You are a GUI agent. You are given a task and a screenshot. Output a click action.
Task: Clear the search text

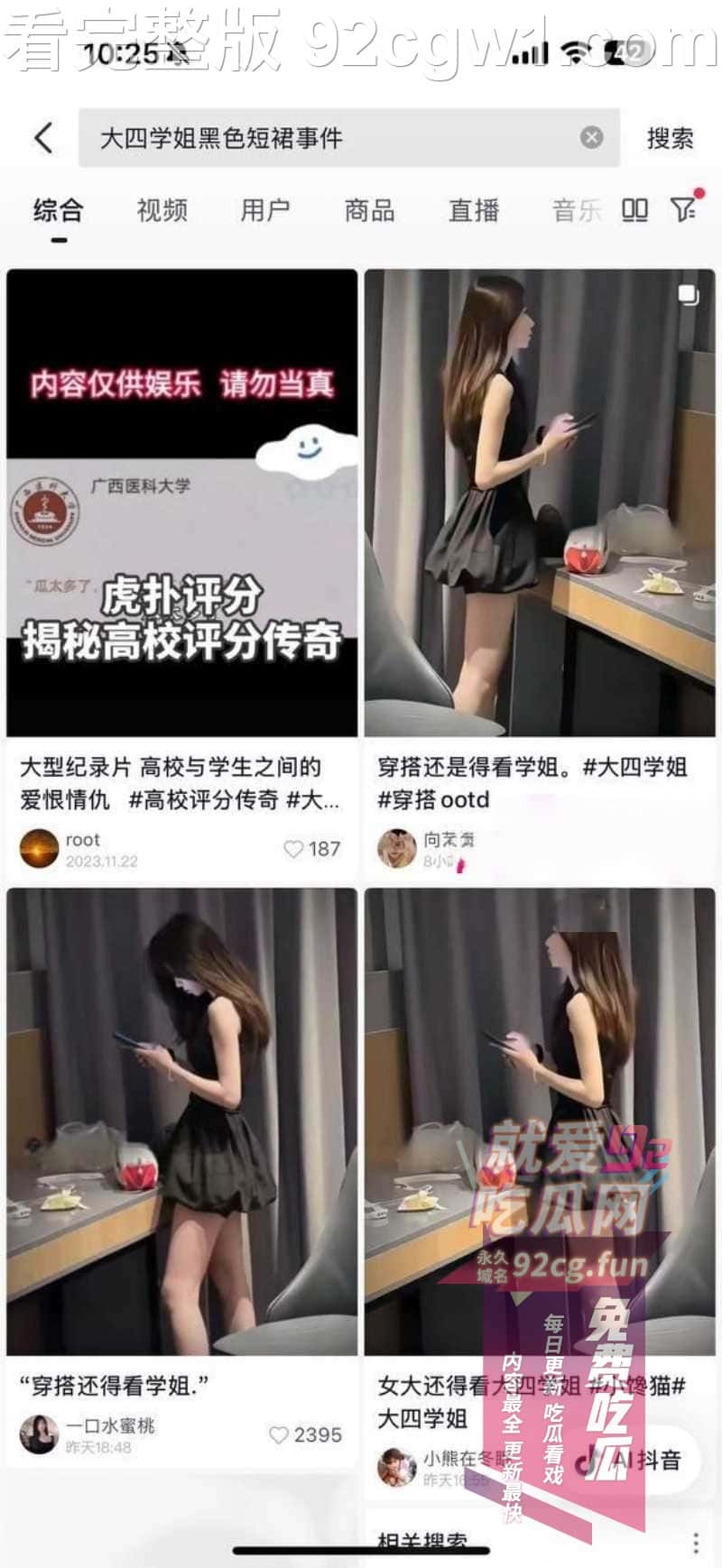coord(591,137)
